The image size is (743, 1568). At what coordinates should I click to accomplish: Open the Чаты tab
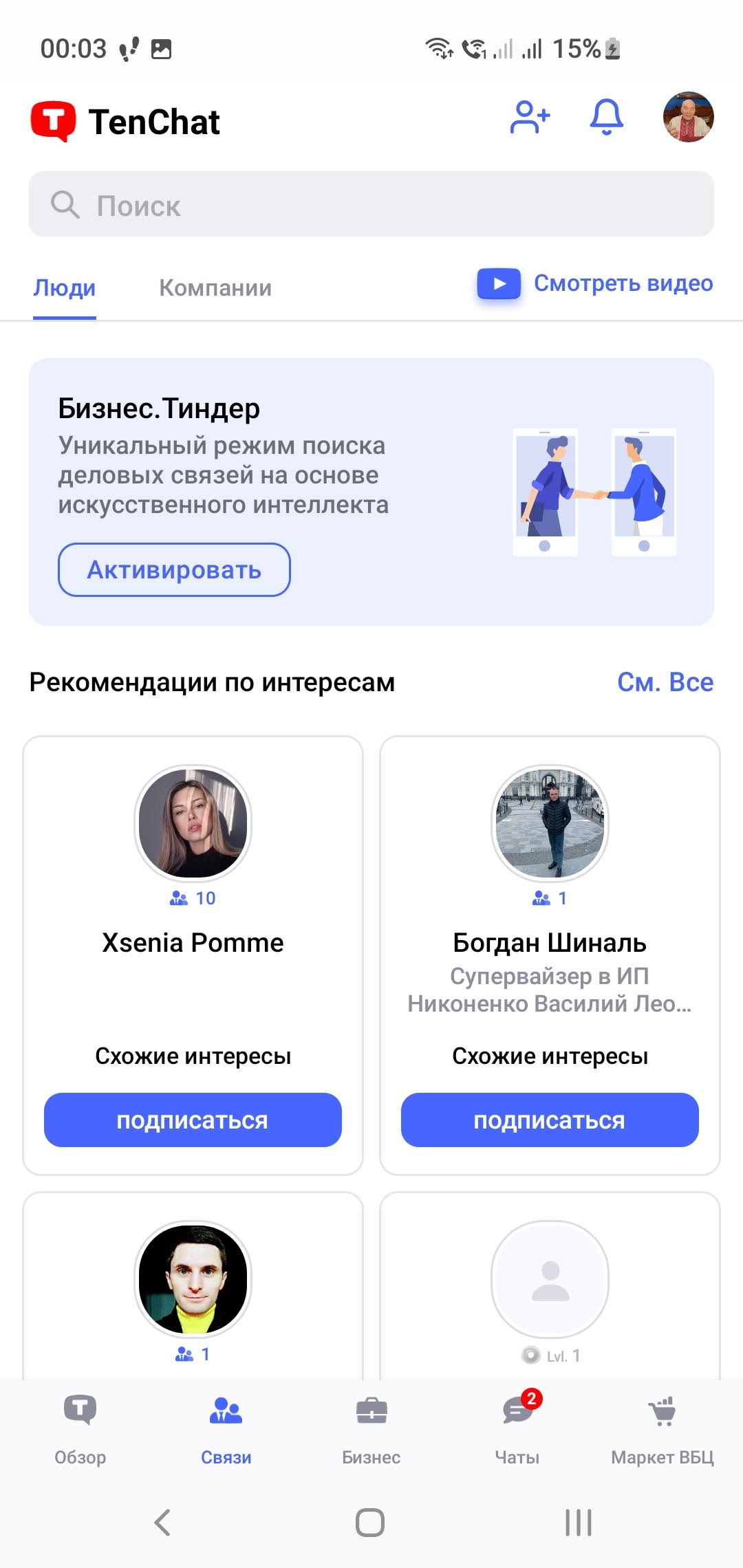(517, 1428)
